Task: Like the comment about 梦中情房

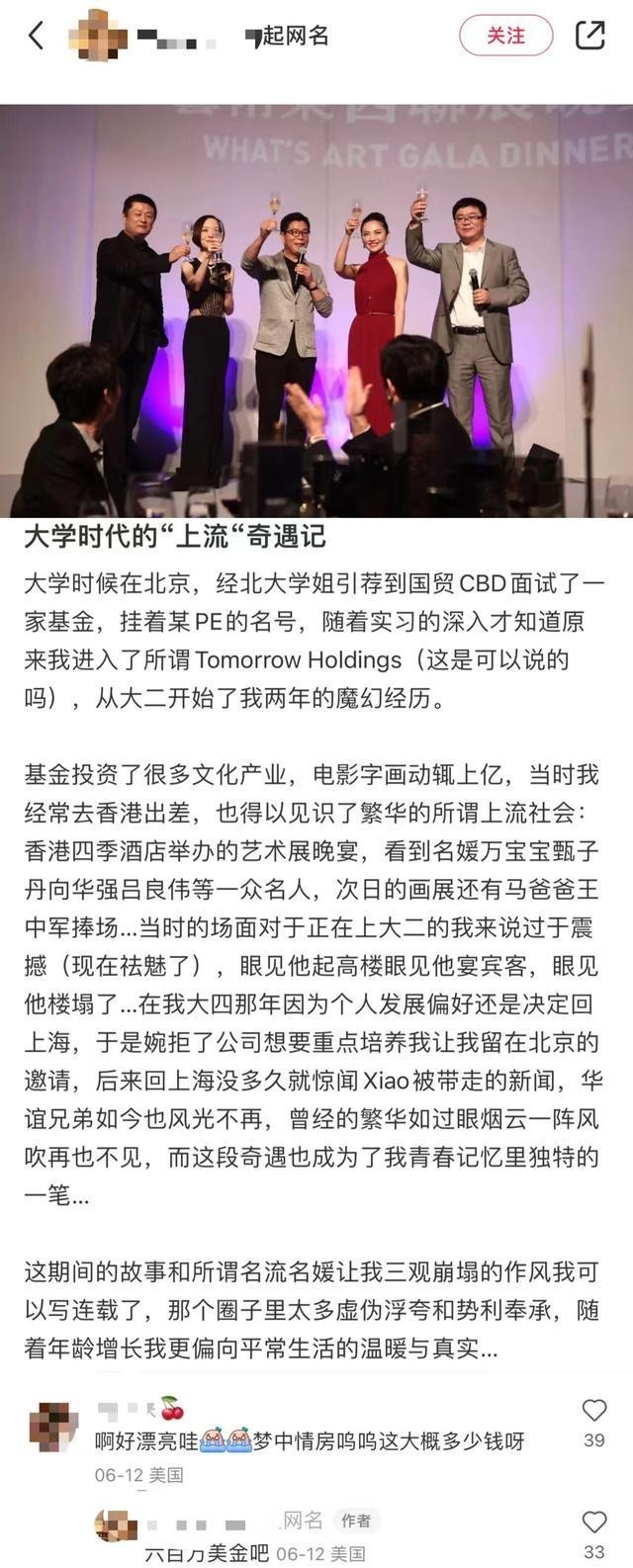Action: pos(593,1411)
